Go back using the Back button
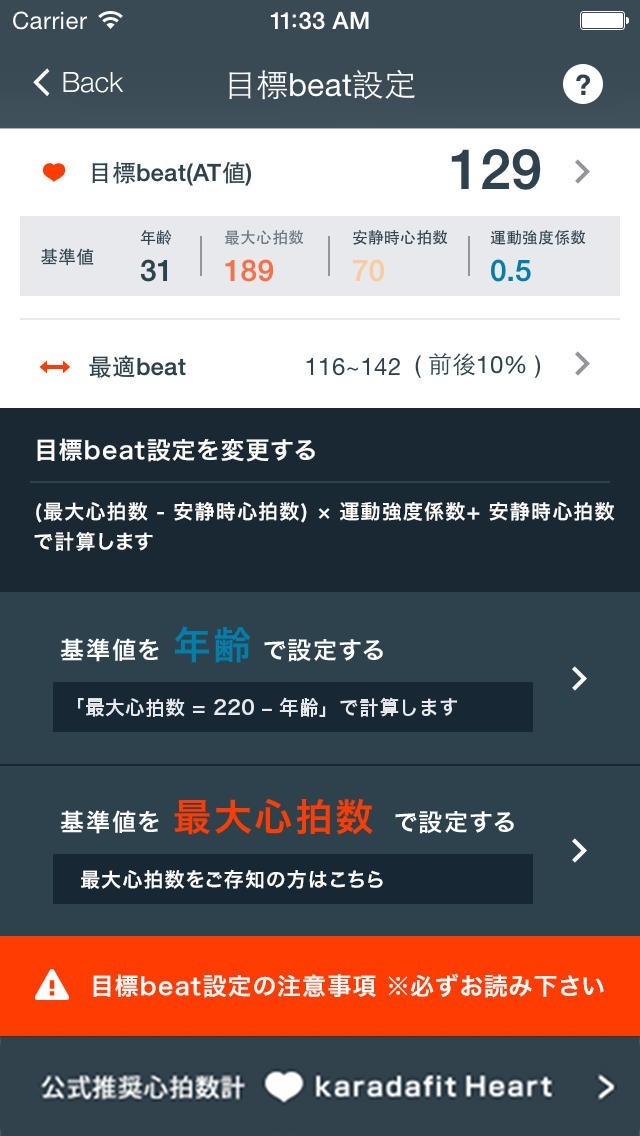Screen dimensions: 640x1136 tap(78, 83)
